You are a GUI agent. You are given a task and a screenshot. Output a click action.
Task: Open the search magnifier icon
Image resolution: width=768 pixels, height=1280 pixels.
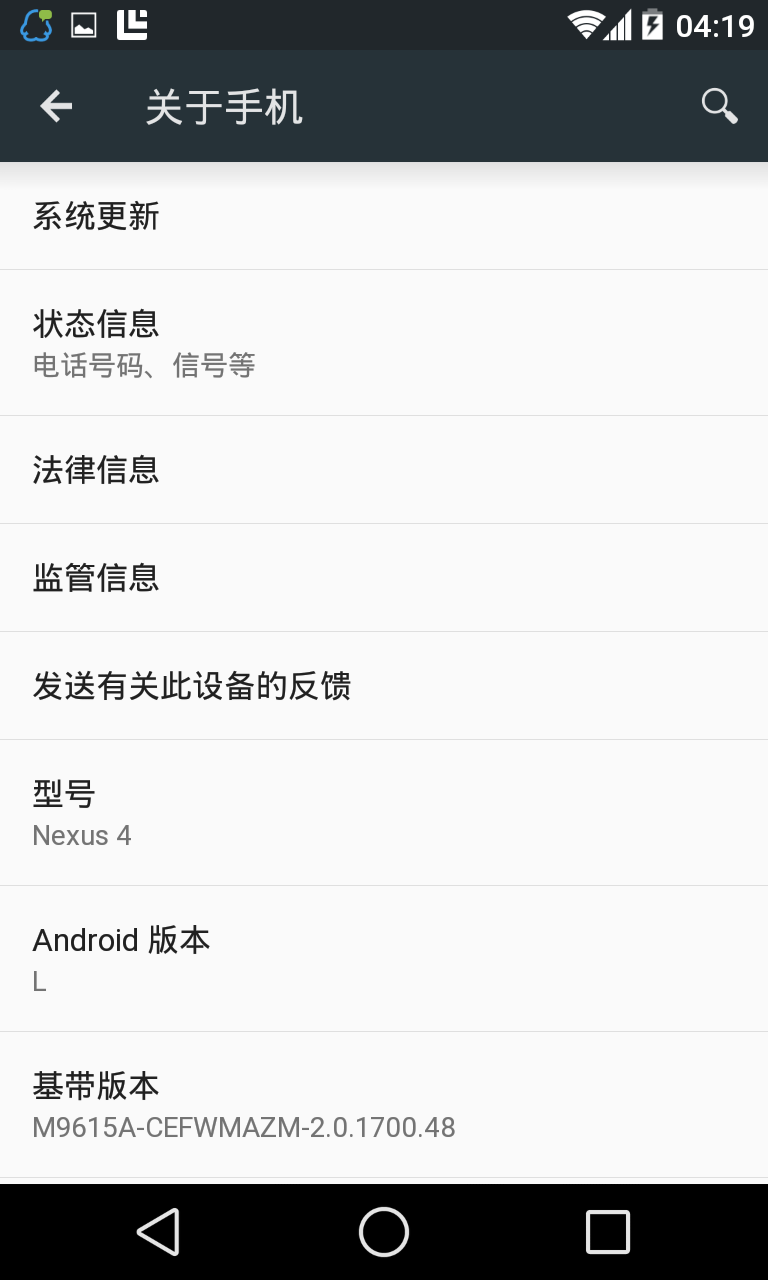(x=719, y=106)
